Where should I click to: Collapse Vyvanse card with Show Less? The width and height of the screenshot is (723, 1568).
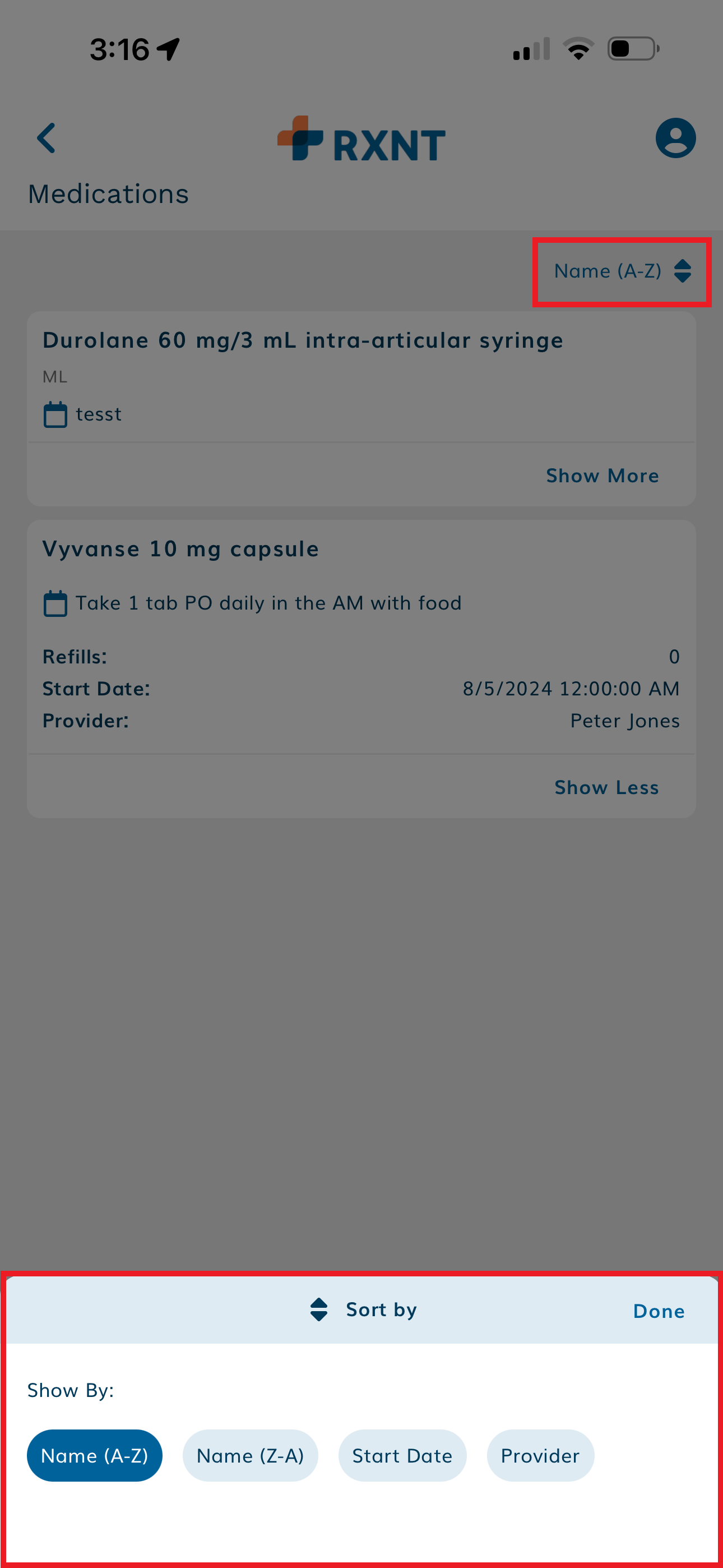tap(606, 787)
